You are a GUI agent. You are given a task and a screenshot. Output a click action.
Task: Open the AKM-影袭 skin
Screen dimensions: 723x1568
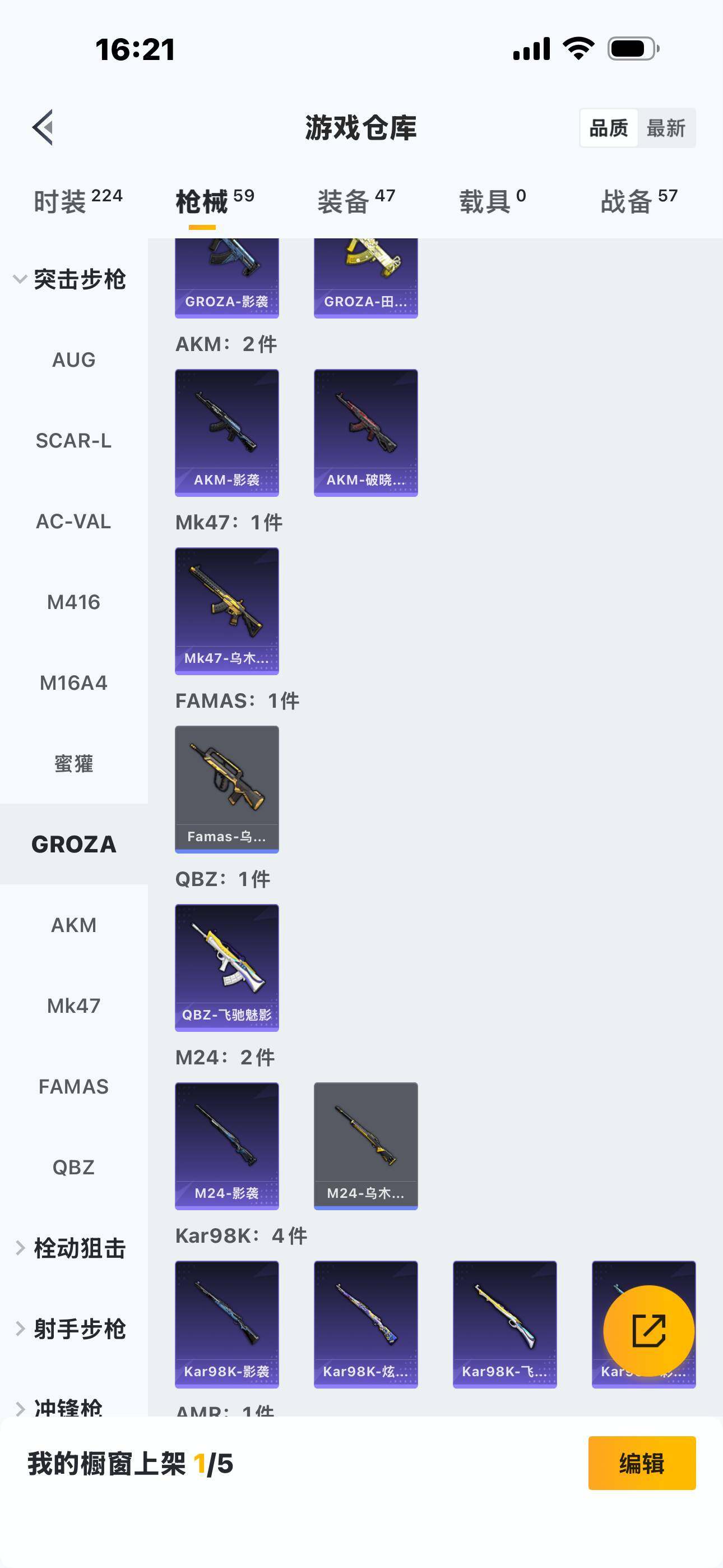pyautogui.click(x=227, y=432)
